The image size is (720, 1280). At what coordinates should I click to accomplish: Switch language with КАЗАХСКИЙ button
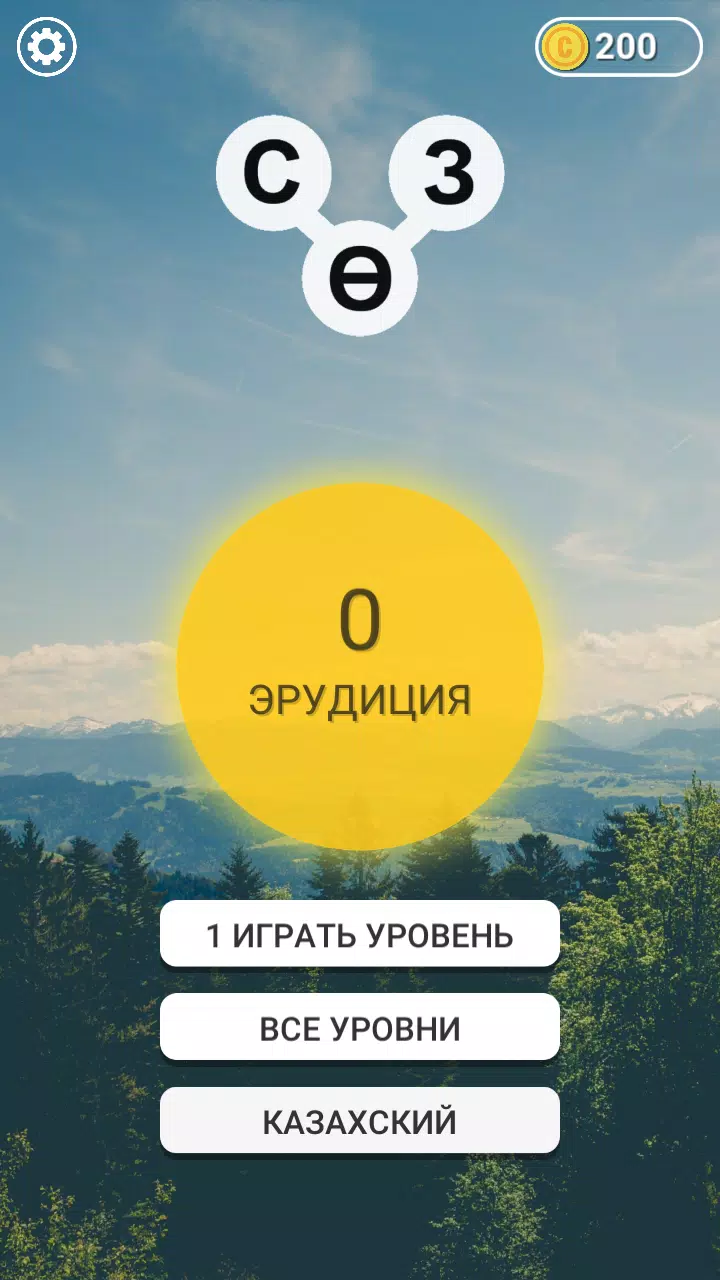360,1120
